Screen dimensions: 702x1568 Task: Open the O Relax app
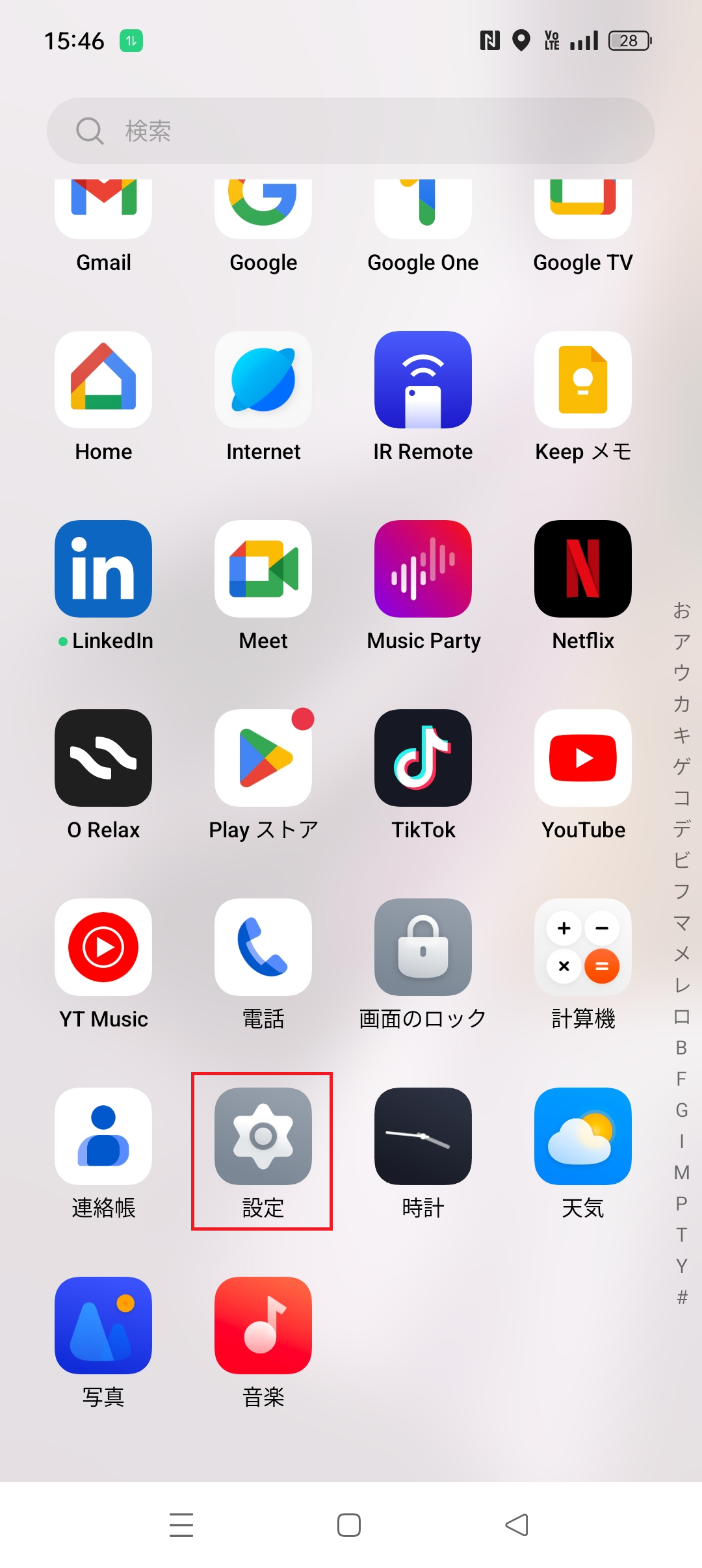tap(103, 757)
